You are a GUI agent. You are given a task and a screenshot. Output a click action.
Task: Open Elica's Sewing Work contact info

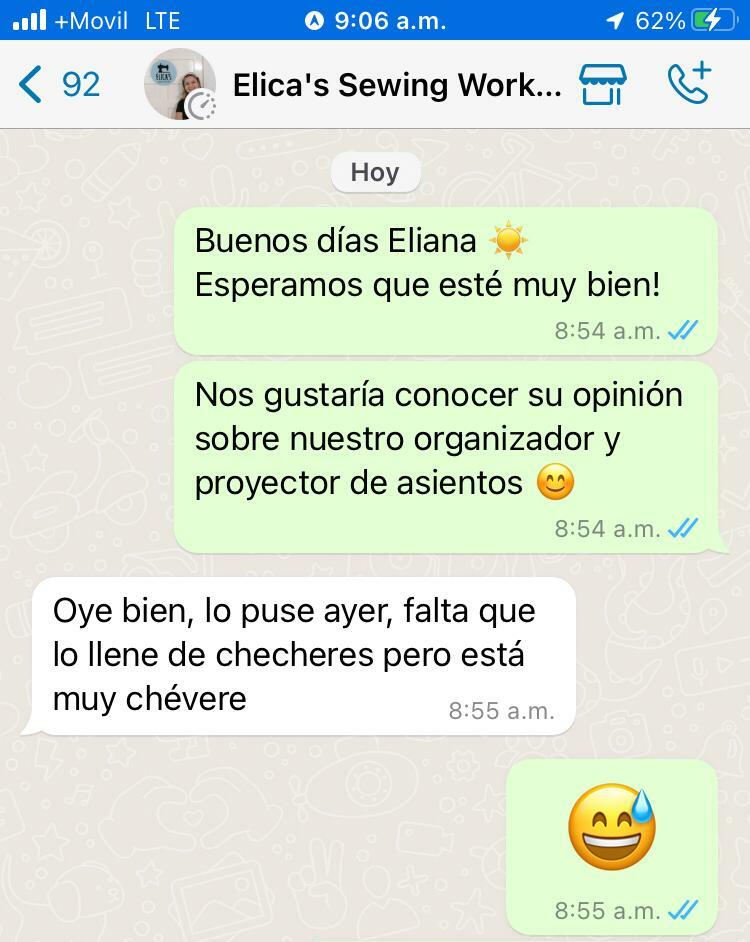click(x=396, y=86)
